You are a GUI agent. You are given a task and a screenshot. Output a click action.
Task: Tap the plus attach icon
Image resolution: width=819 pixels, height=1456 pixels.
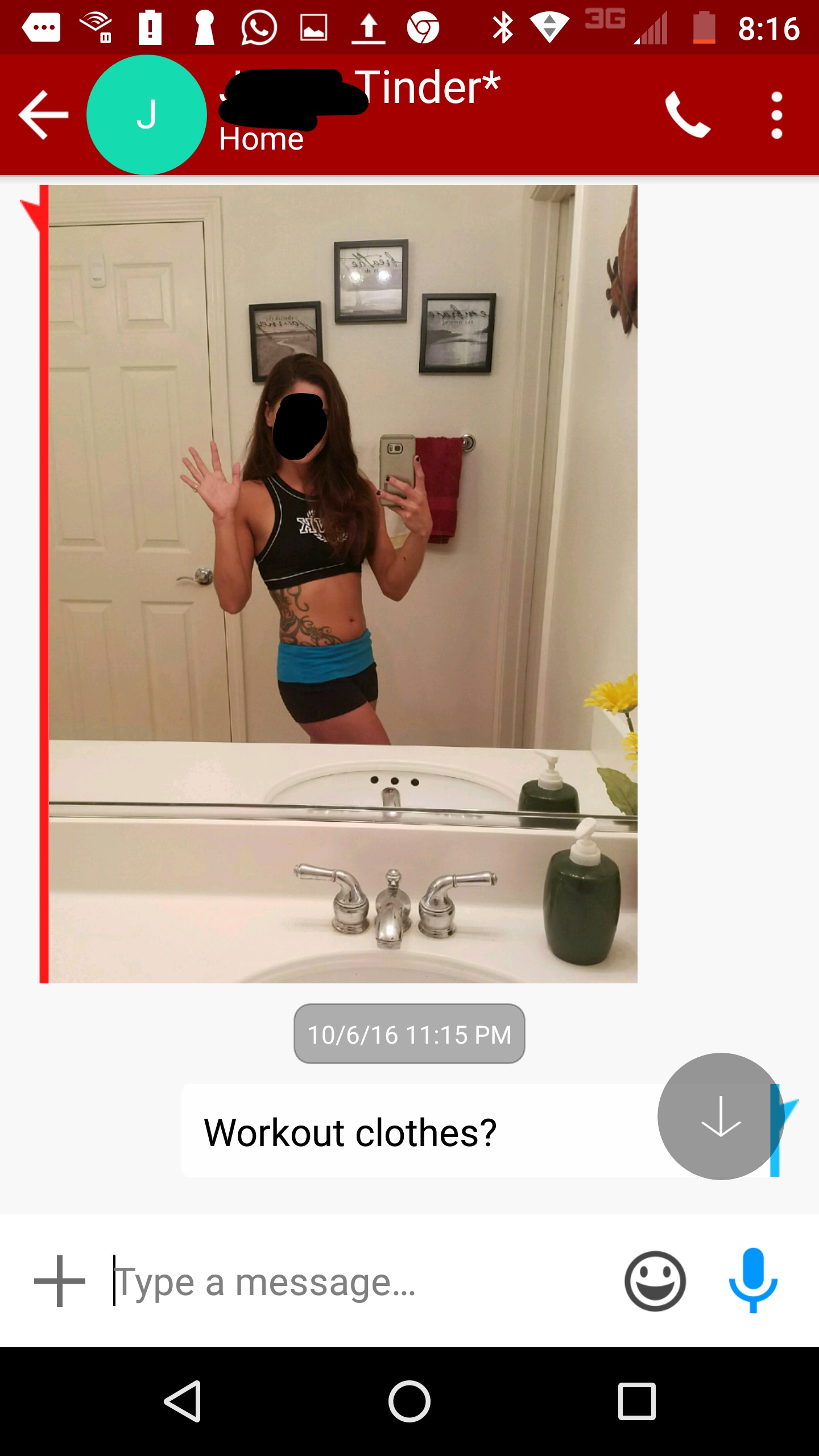(60, 1281)
